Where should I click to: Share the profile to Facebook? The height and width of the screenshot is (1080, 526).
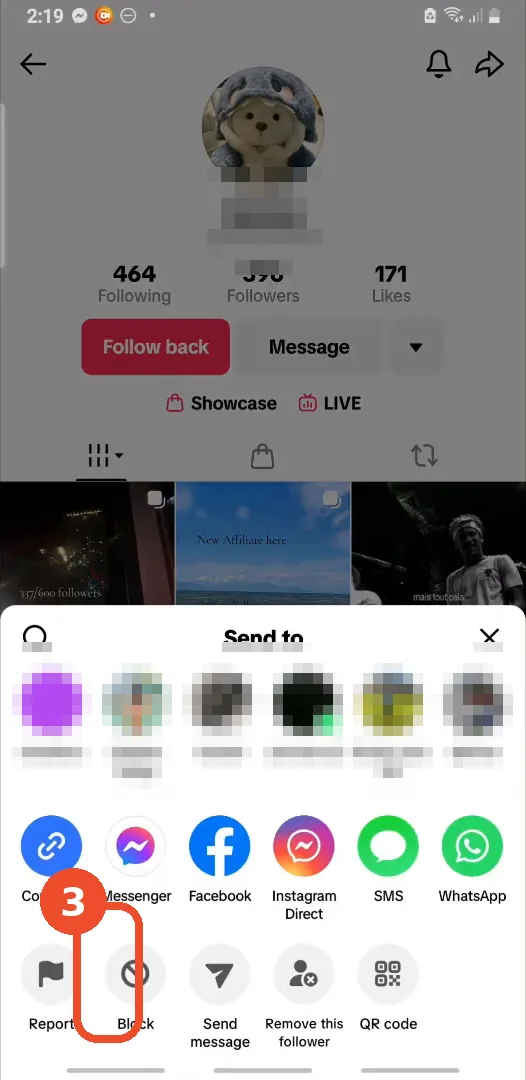[x=220, y=846]
